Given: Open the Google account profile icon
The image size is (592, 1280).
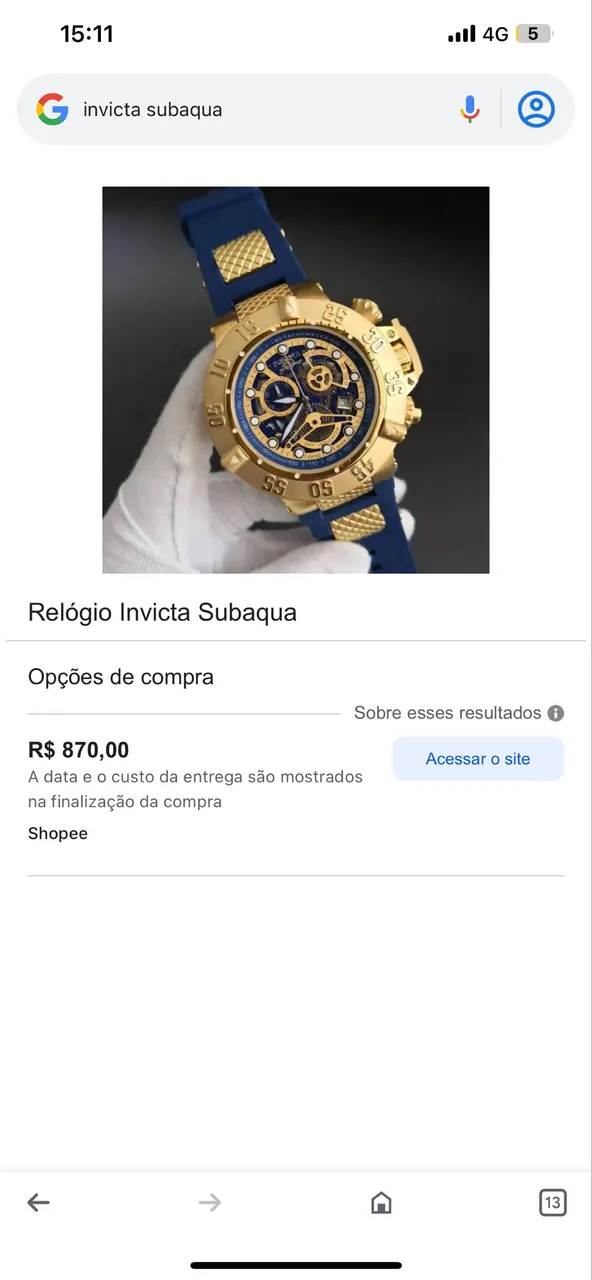Looking at the screenshot, I should coord(536,110).
